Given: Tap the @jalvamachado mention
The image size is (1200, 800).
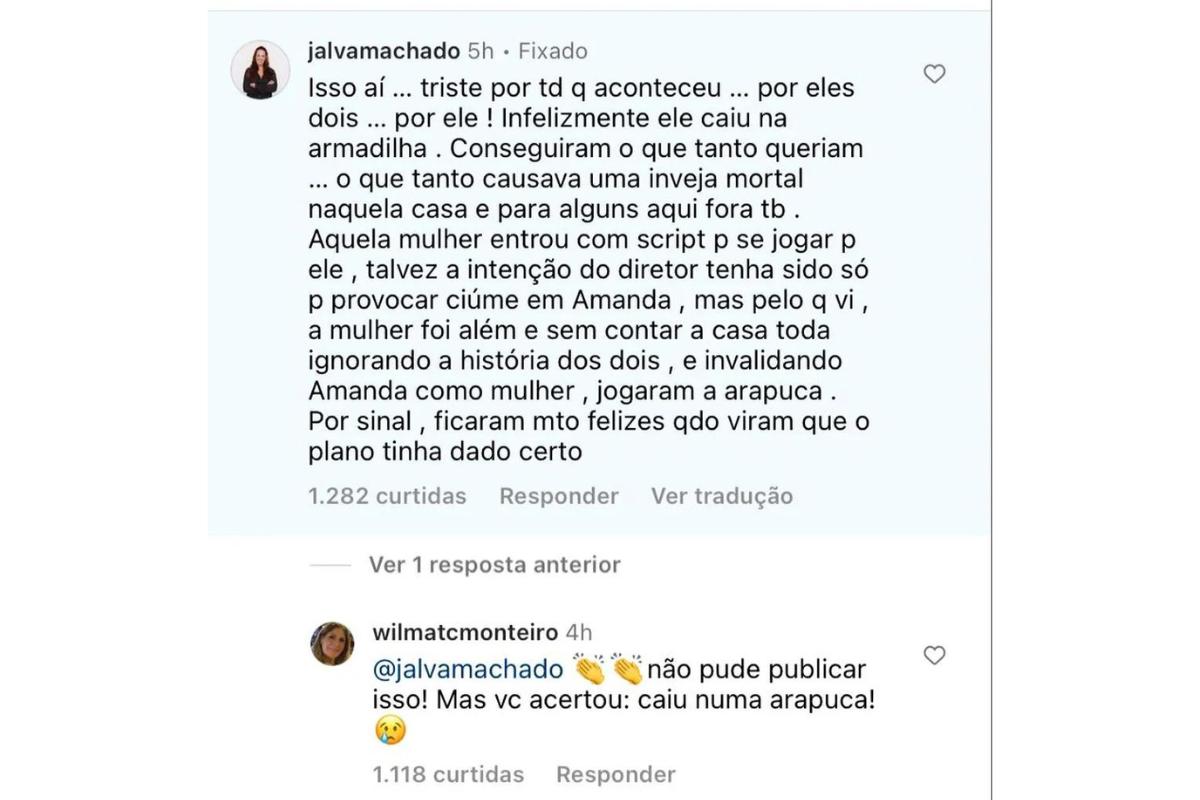Looking at the screenshot, I should pyautogui.click(x=467, y=669).
